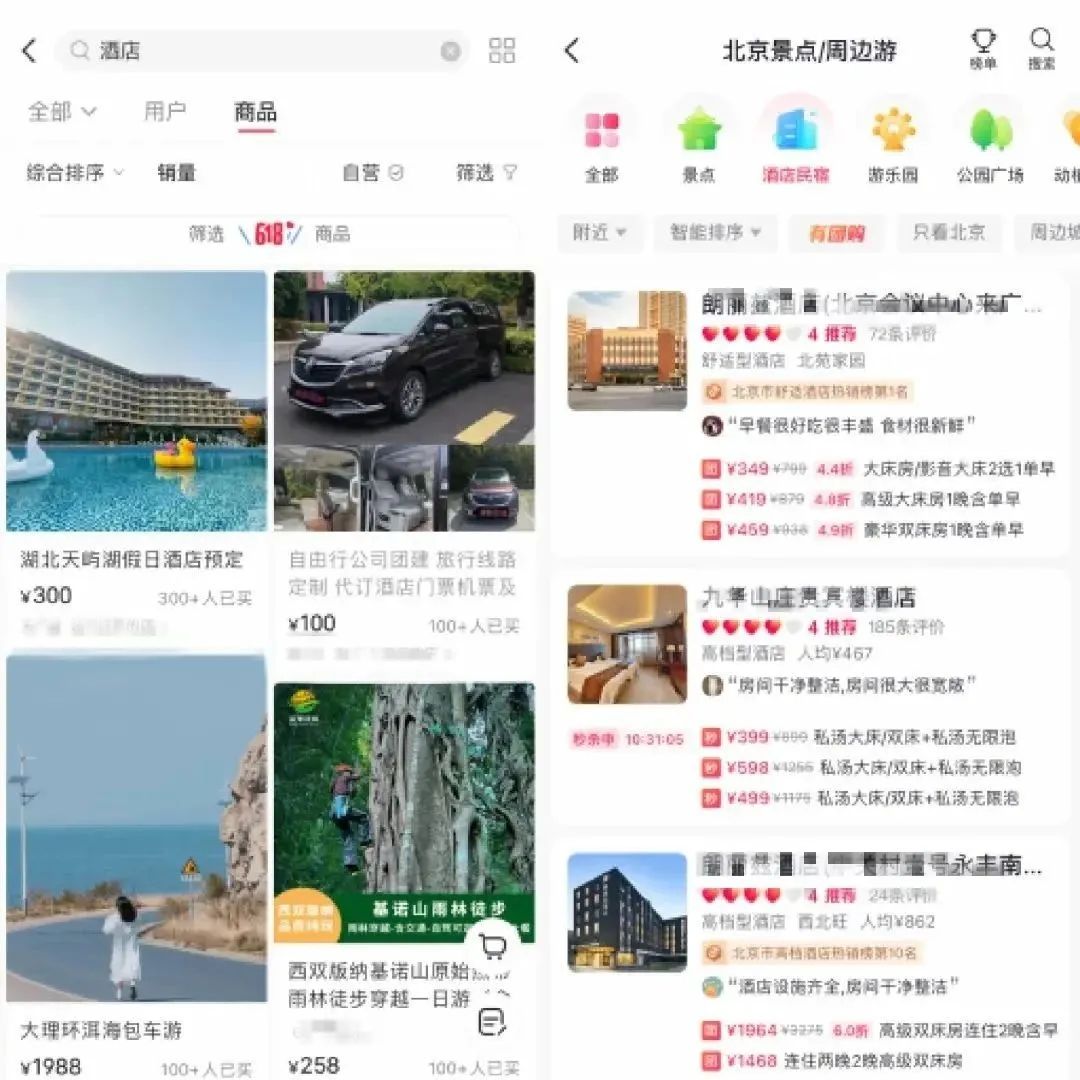This screenshot has height=1080, width=1080.
Task: Open the 筛选 filter panel
Action: point(487,173)
